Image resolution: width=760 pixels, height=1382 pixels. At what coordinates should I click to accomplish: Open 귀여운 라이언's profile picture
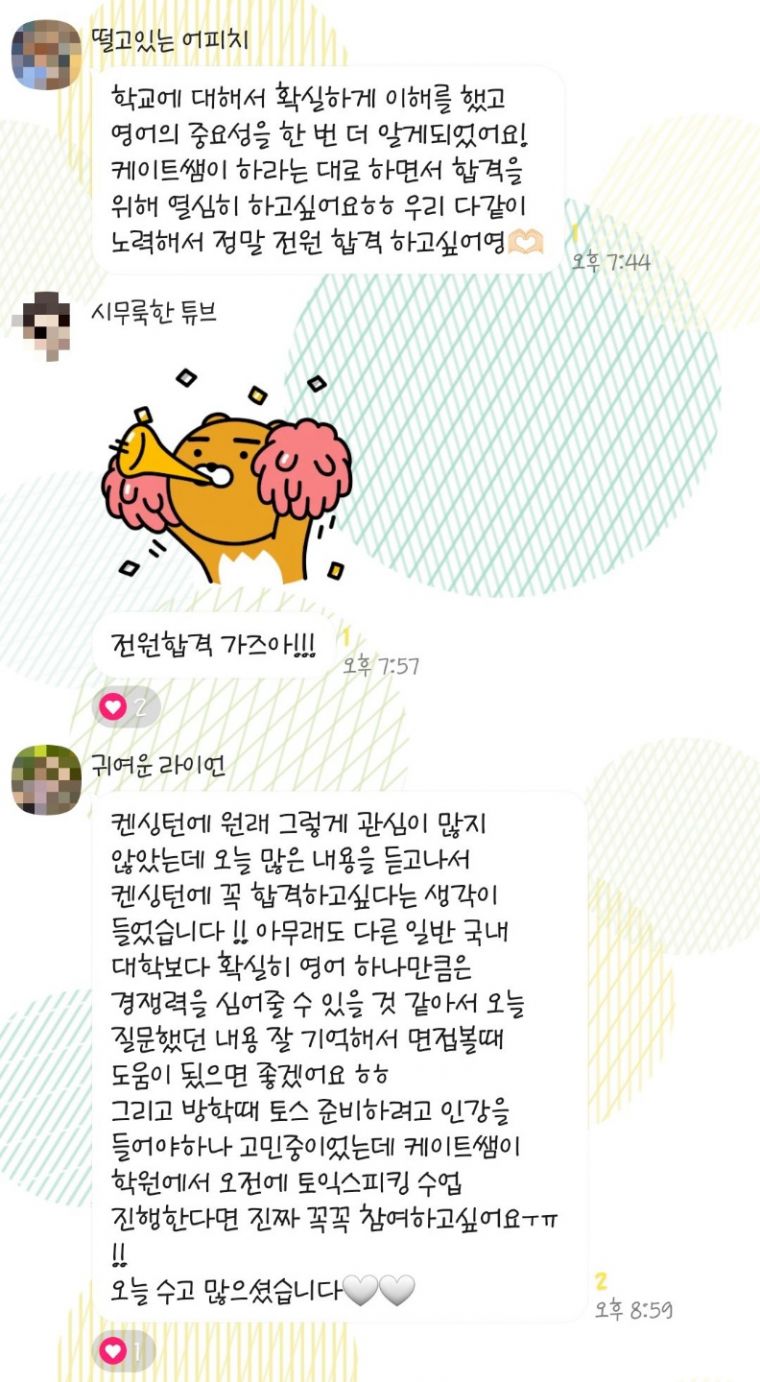tap(45, 779)
